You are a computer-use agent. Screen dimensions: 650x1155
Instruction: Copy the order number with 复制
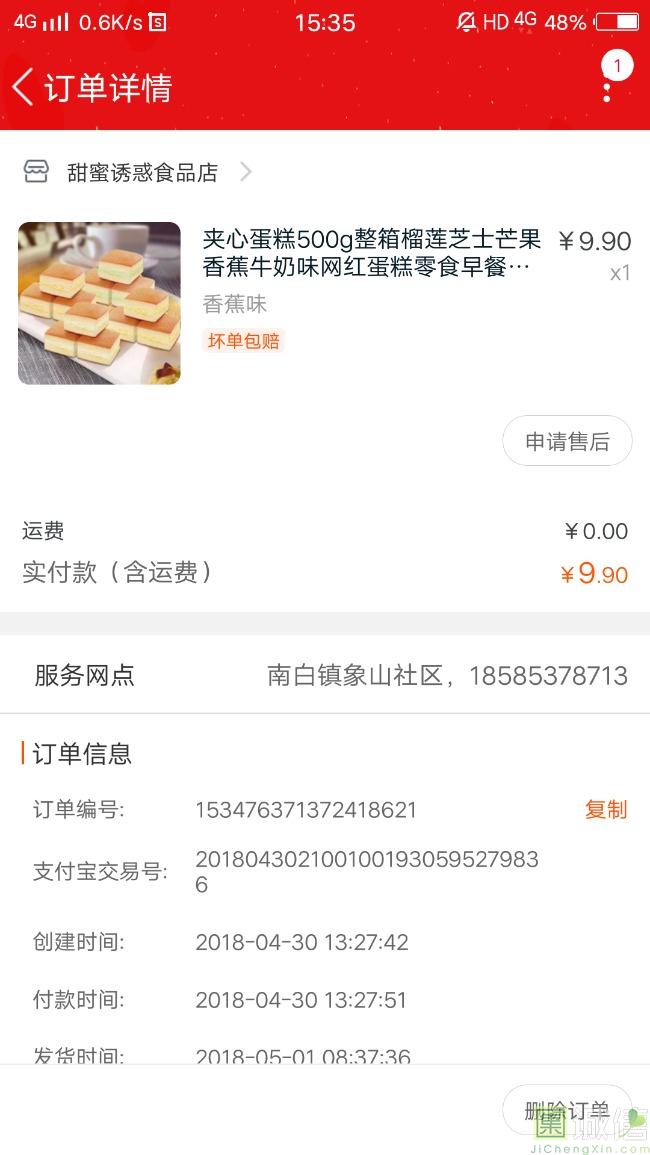click(x=606, y=810)
